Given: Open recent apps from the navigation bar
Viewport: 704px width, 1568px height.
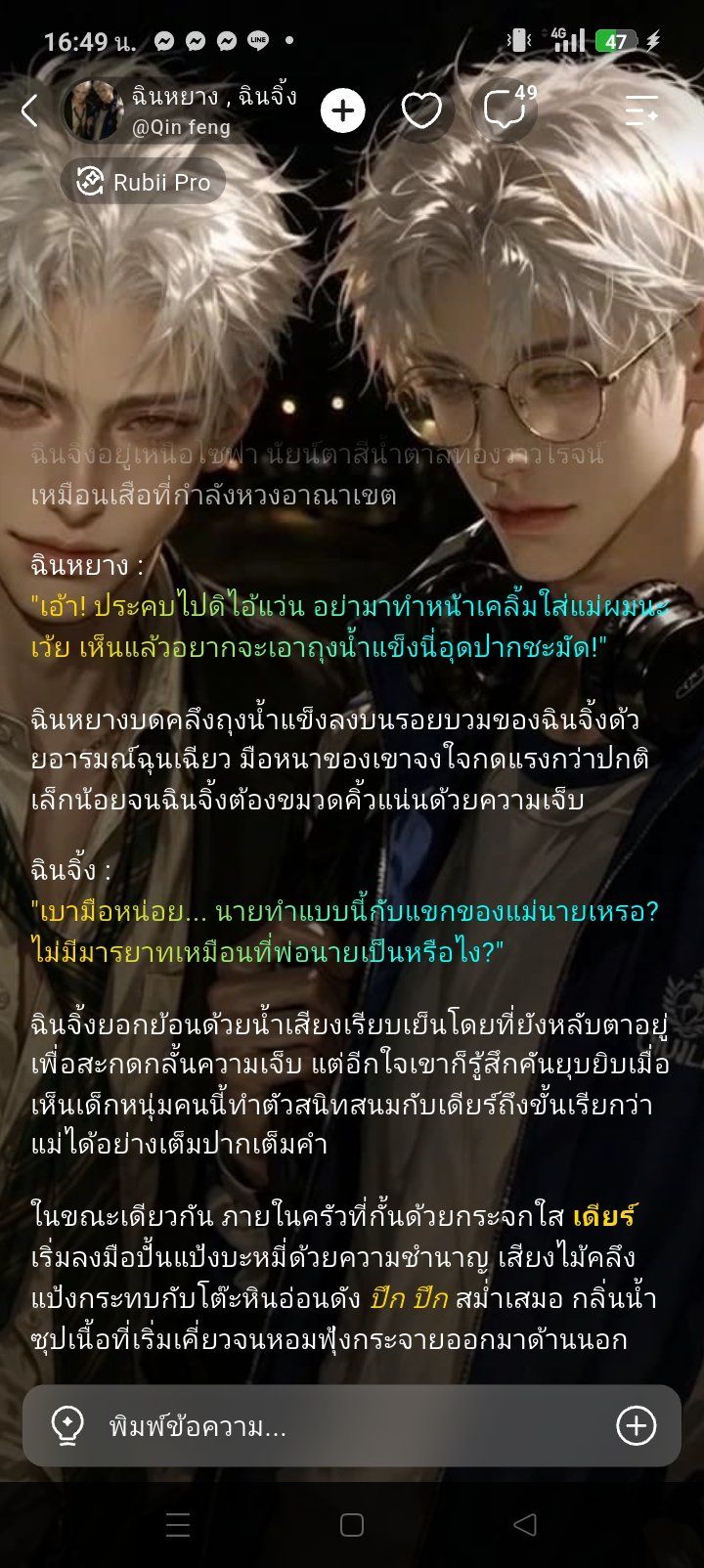Looking at the screenshot, I should tap(178, 1525).
